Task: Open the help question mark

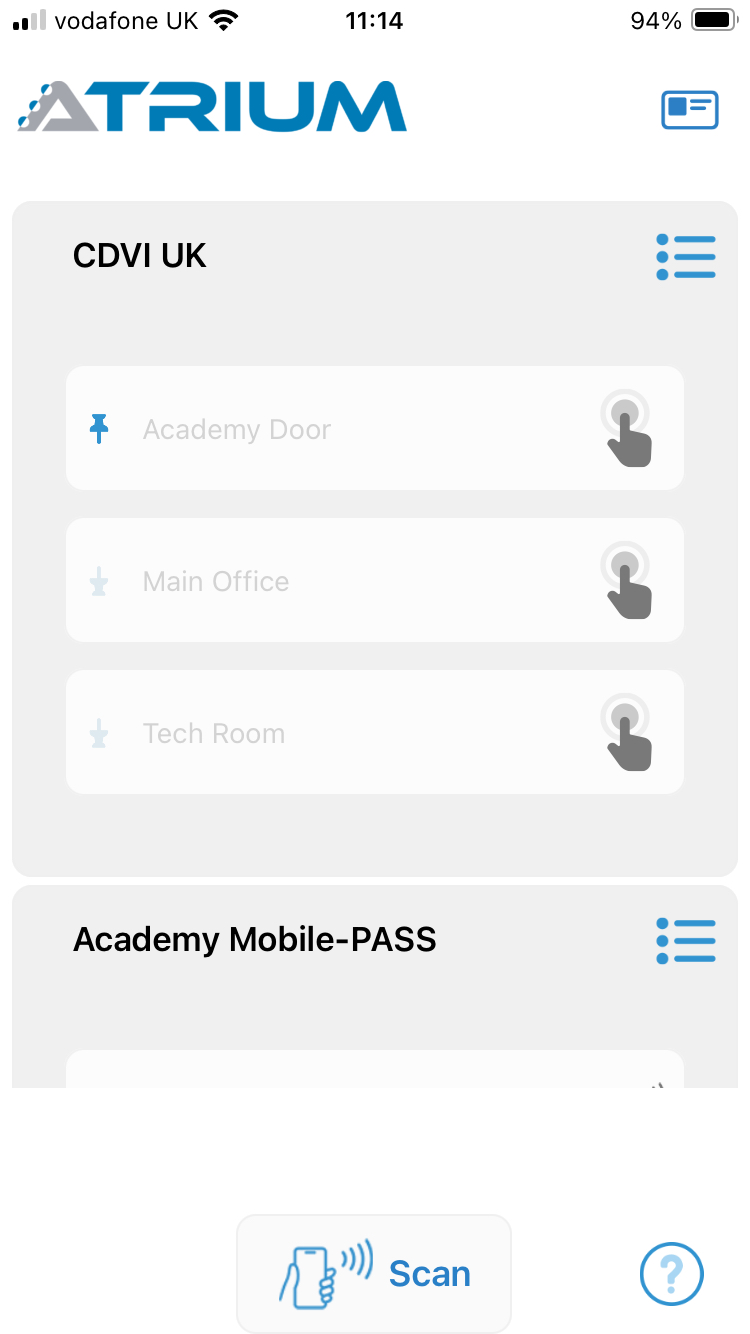Action: click(672, 1274)
